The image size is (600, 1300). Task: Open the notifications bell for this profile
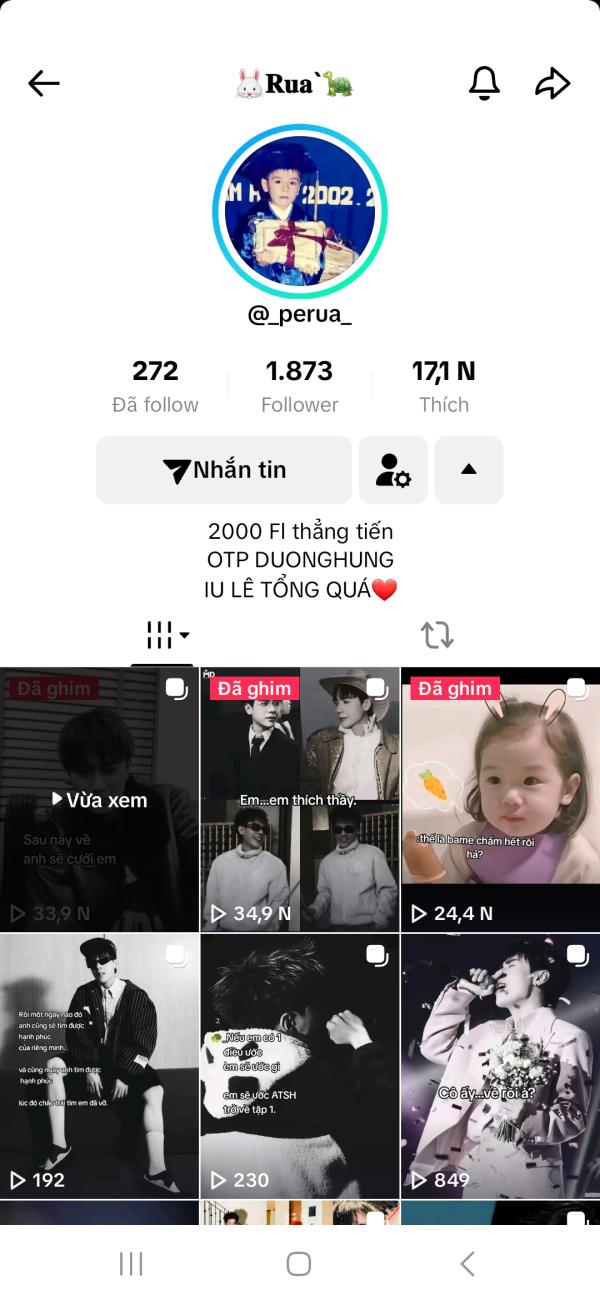(x=484, y=84)
